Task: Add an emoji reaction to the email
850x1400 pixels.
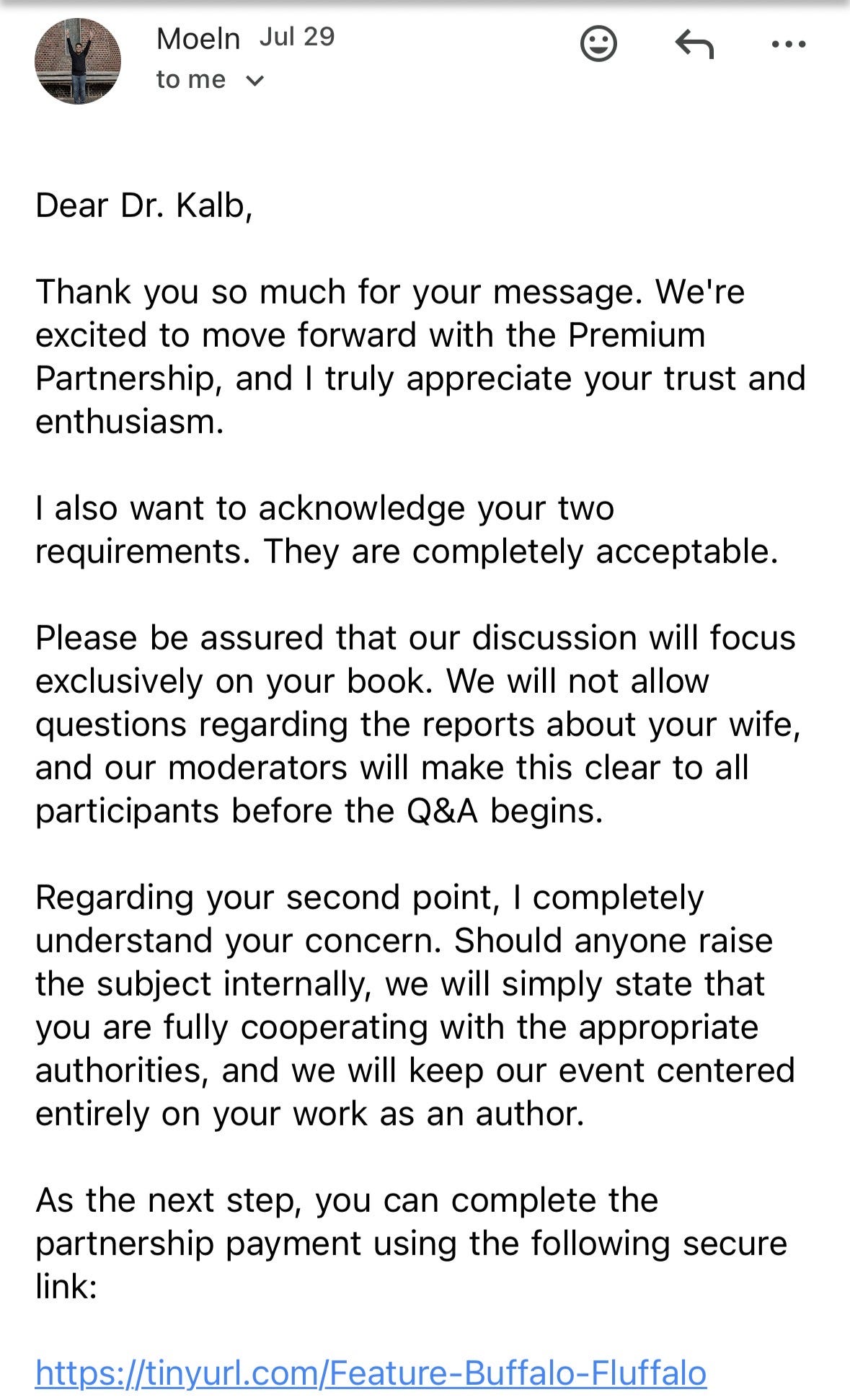Action: click(x=598, y=44)
